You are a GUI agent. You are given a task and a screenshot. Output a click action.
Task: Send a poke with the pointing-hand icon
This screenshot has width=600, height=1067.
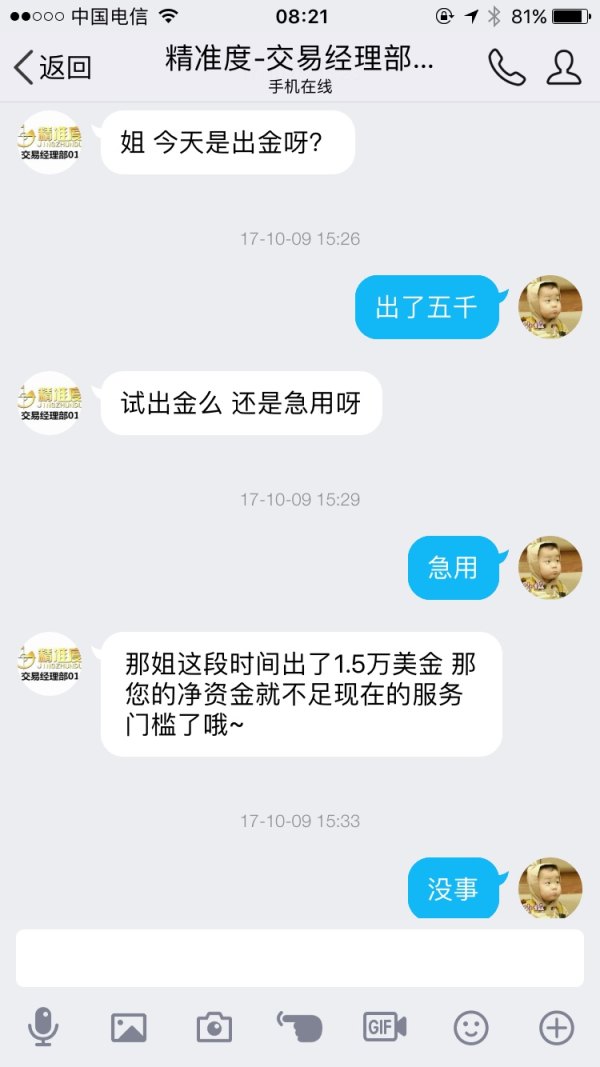point(299,1026)
